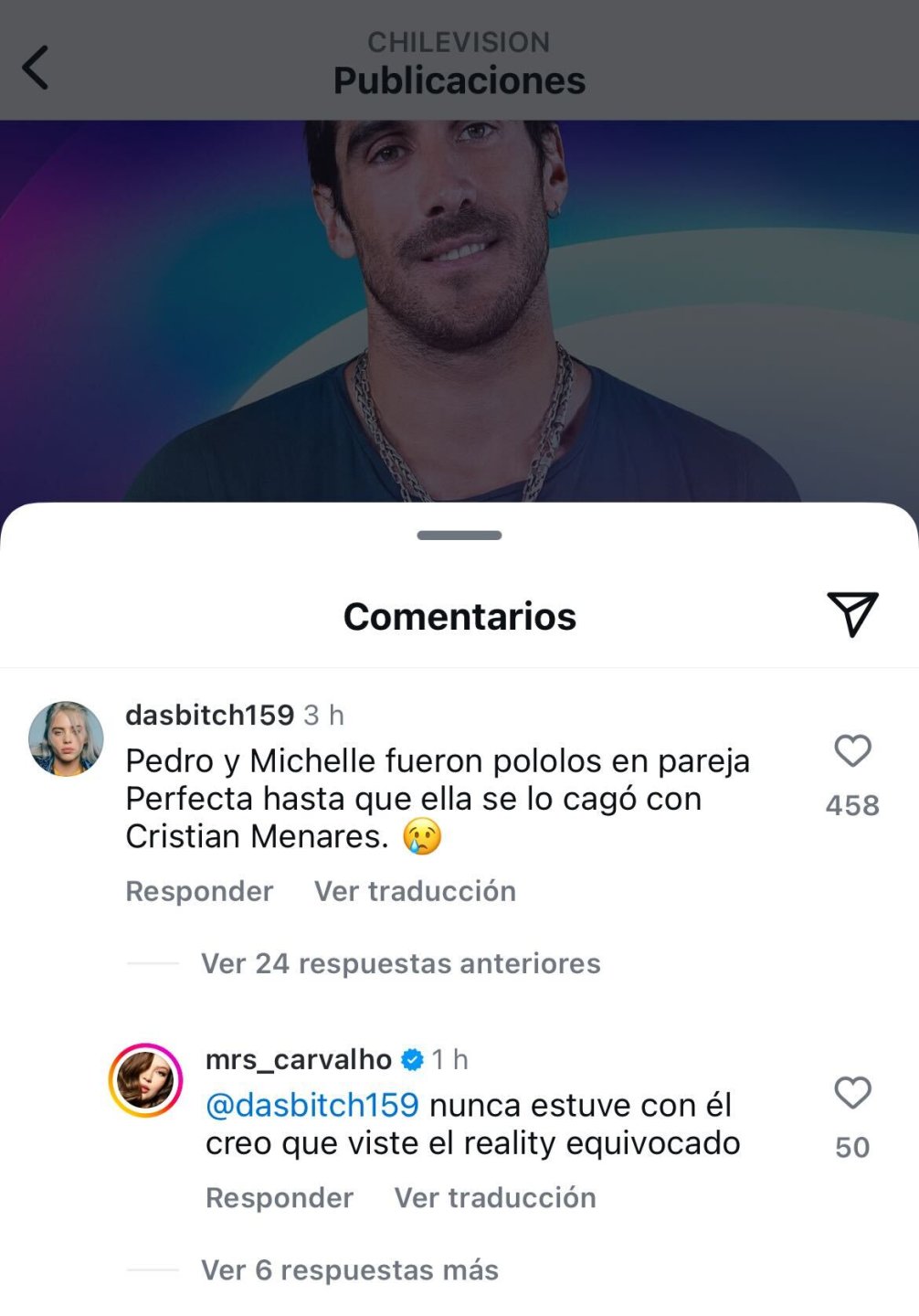
Task: Reply to mrs_carvalho's comment
Action: pos(280,1198)
